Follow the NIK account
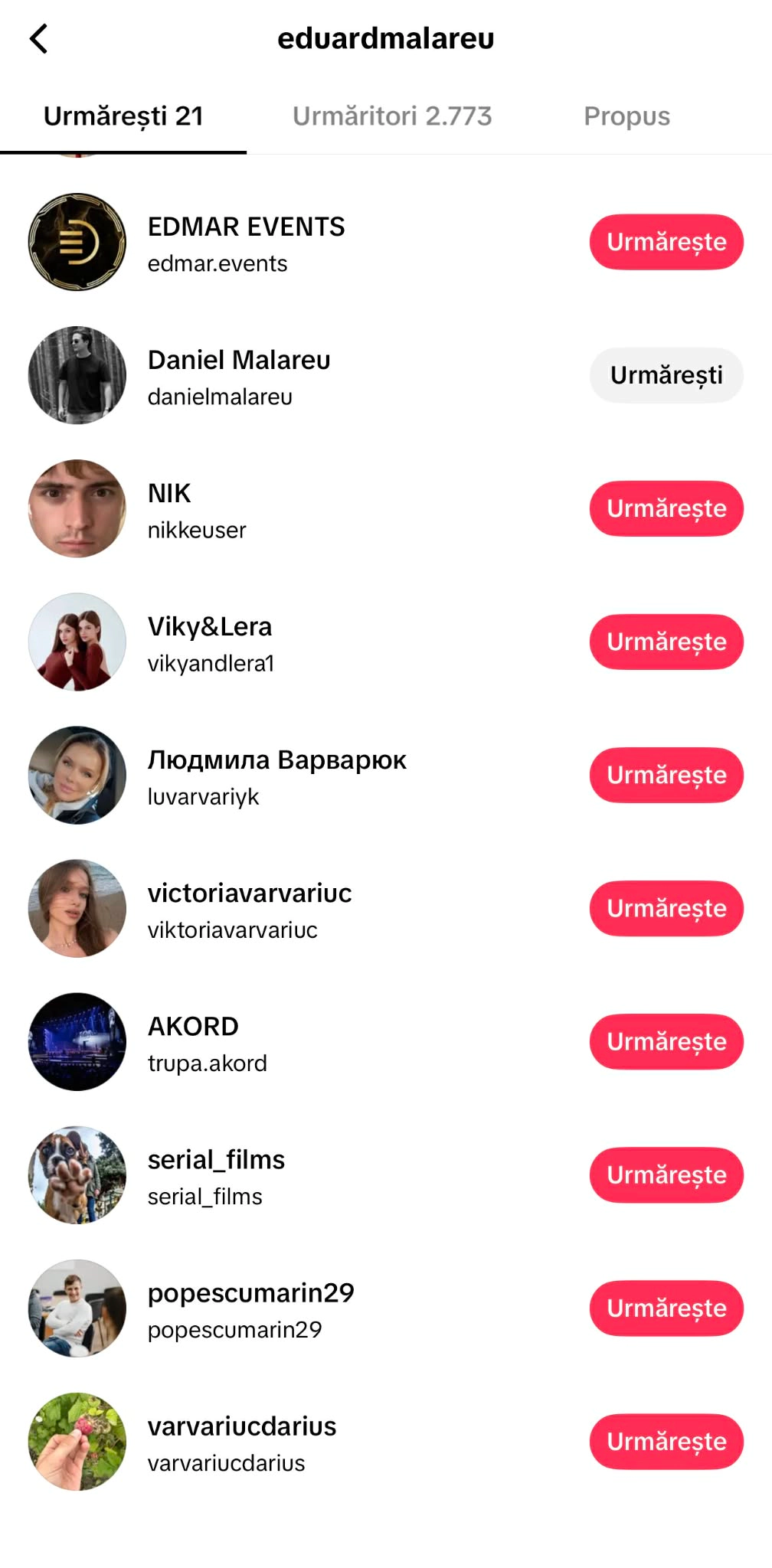Screen dimensions: 772x1568 666,508
